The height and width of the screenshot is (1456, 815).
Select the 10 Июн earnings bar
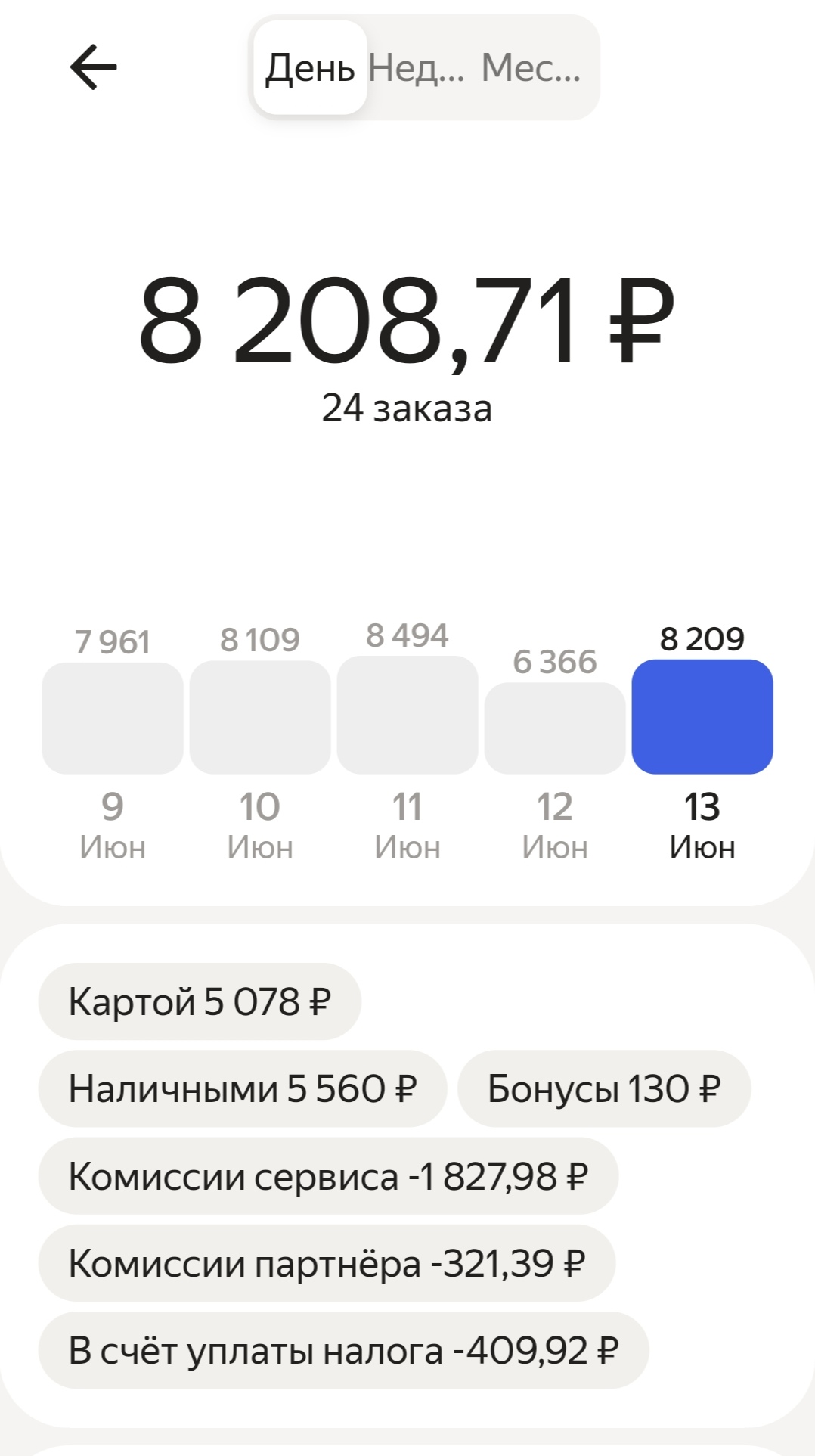[x=260, y=717]
